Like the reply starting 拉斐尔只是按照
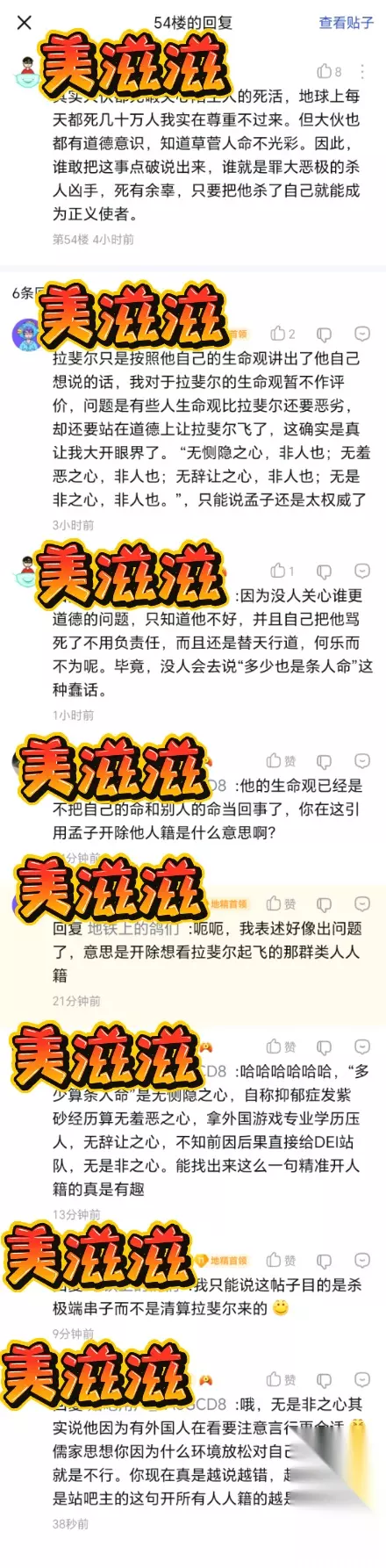Image resolution: width=386 pixels, height=1568 pixels. pos(282,334)
